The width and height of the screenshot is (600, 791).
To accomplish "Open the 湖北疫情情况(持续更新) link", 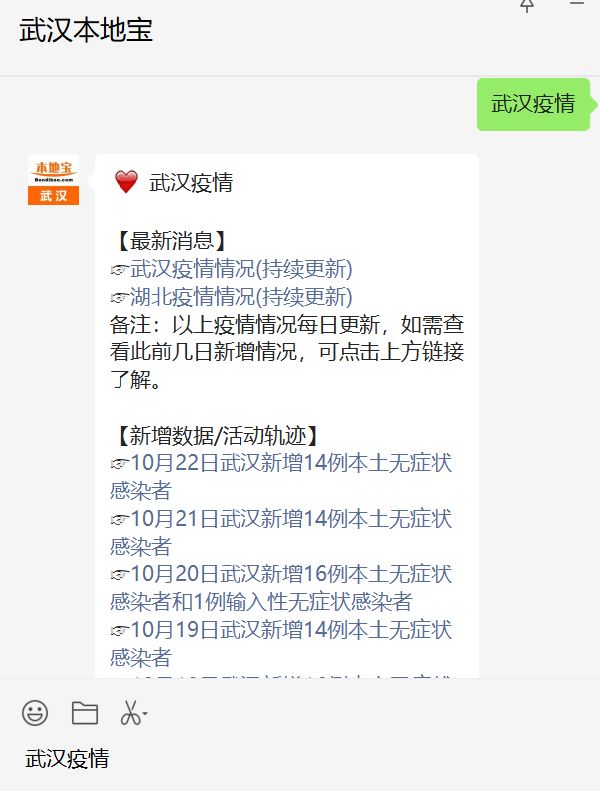I will point(240,297).
